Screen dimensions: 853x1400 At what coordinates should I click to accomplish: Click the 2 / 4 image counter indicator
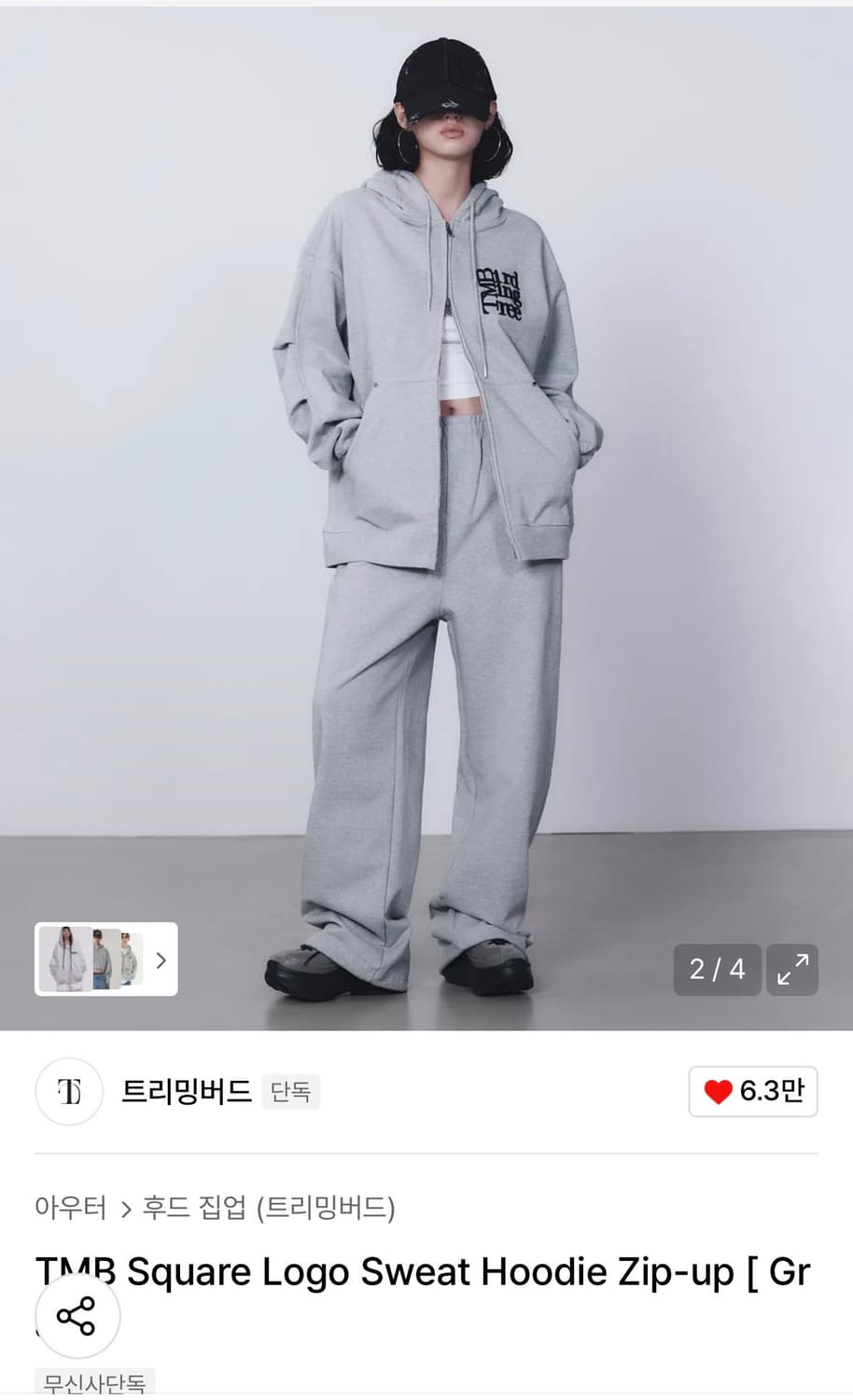point(716,970)
